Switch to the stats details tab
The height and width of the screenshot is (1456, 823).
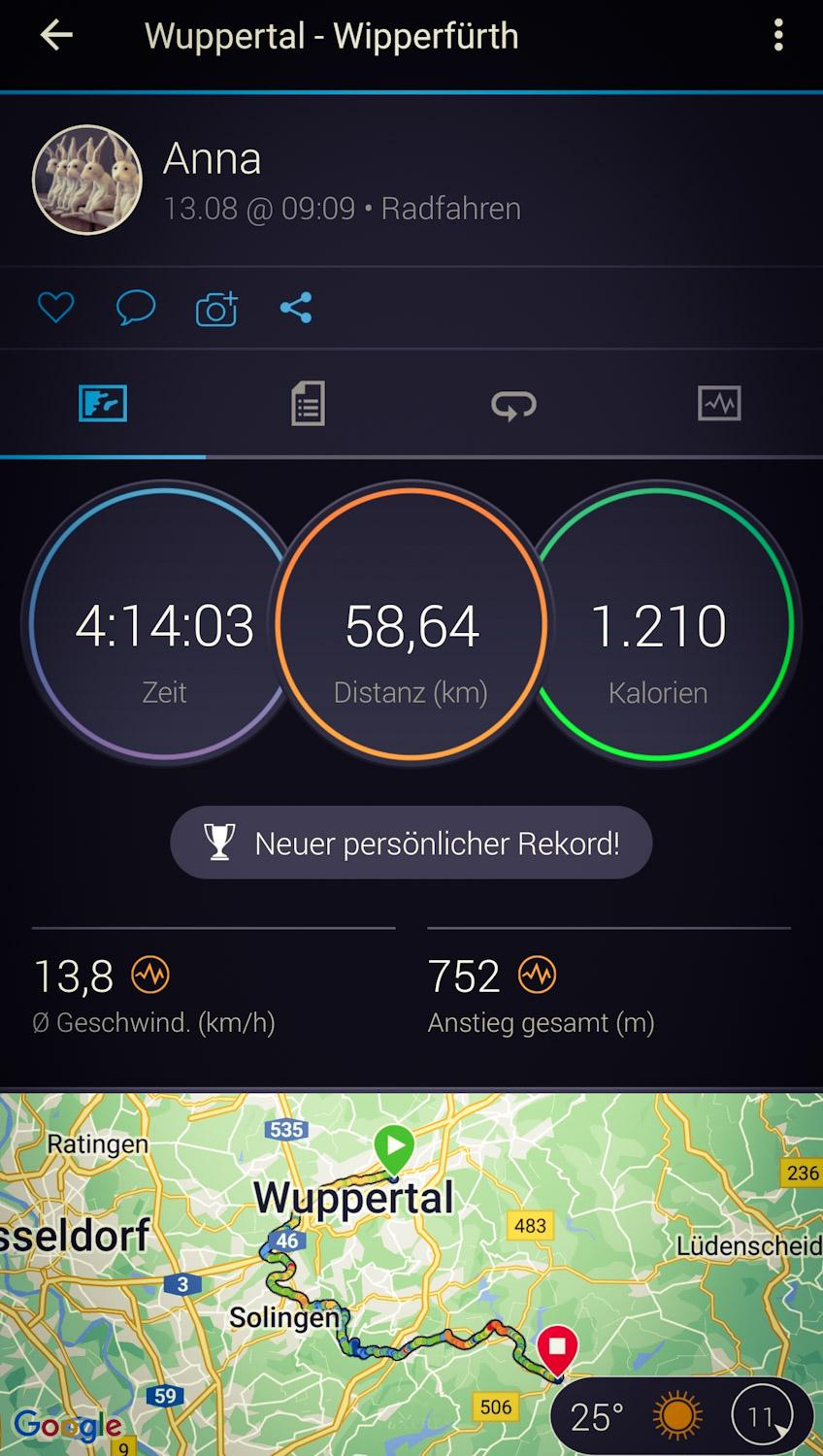[308, 403]
